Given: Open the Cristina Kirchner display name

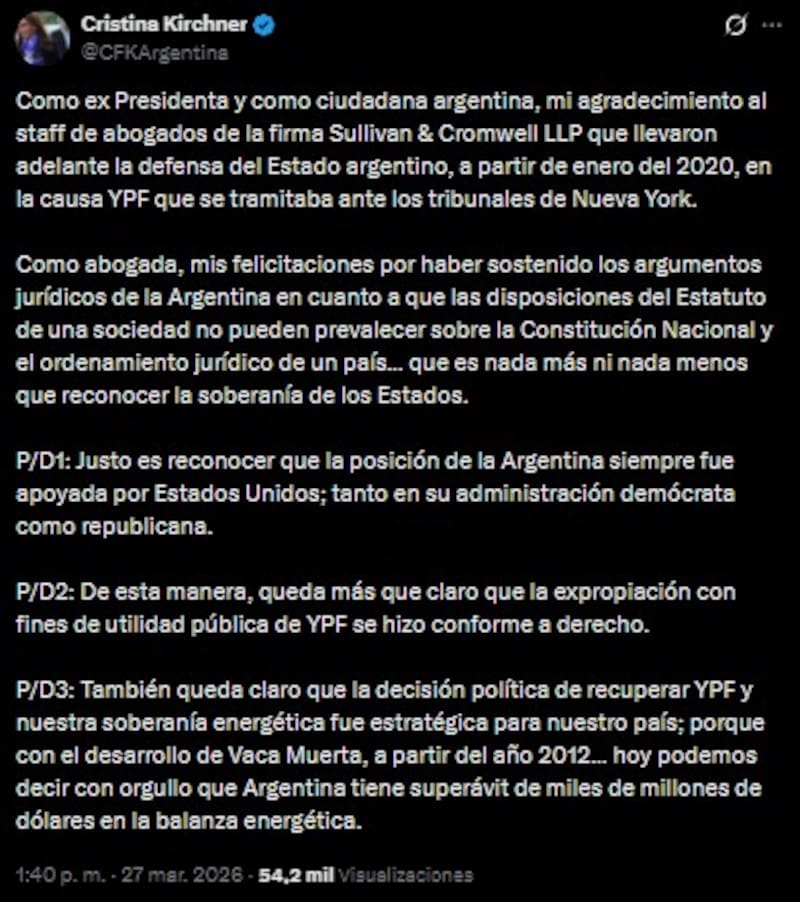Looking at the screenshot, I should 166,24.
